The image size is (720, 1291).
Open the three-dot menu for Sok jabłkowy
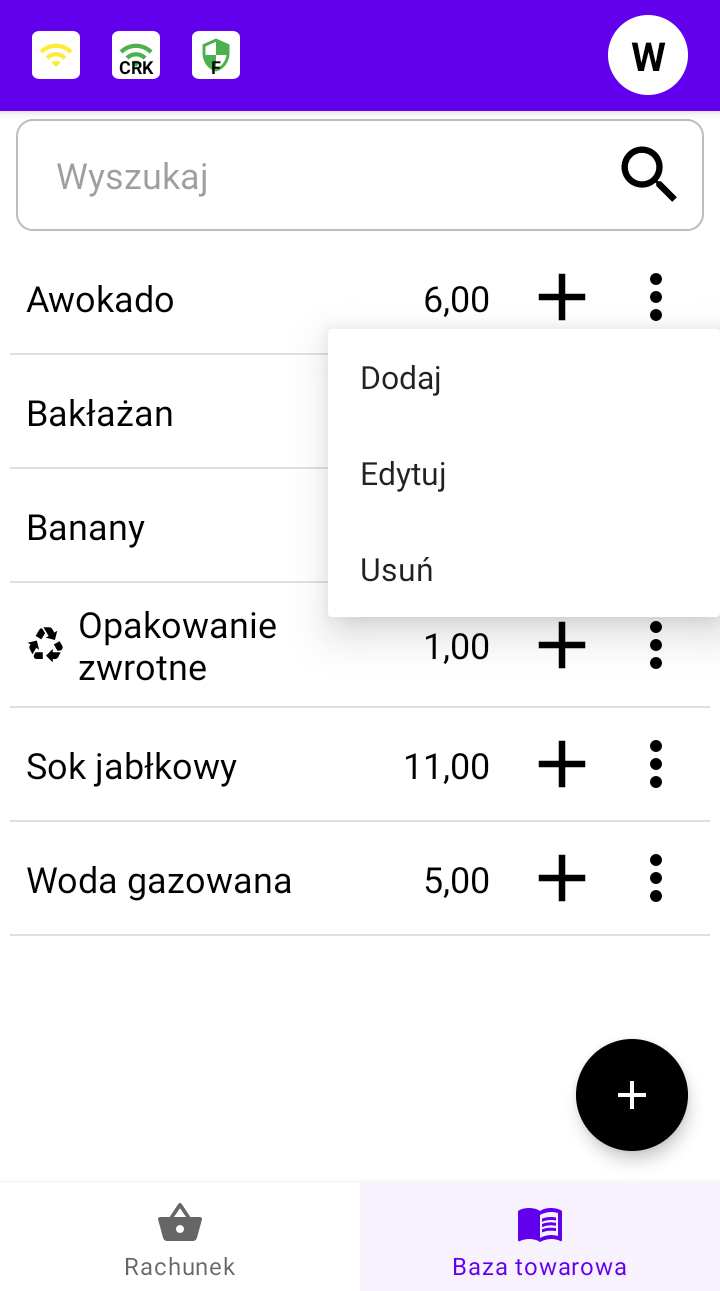point(656,765)
